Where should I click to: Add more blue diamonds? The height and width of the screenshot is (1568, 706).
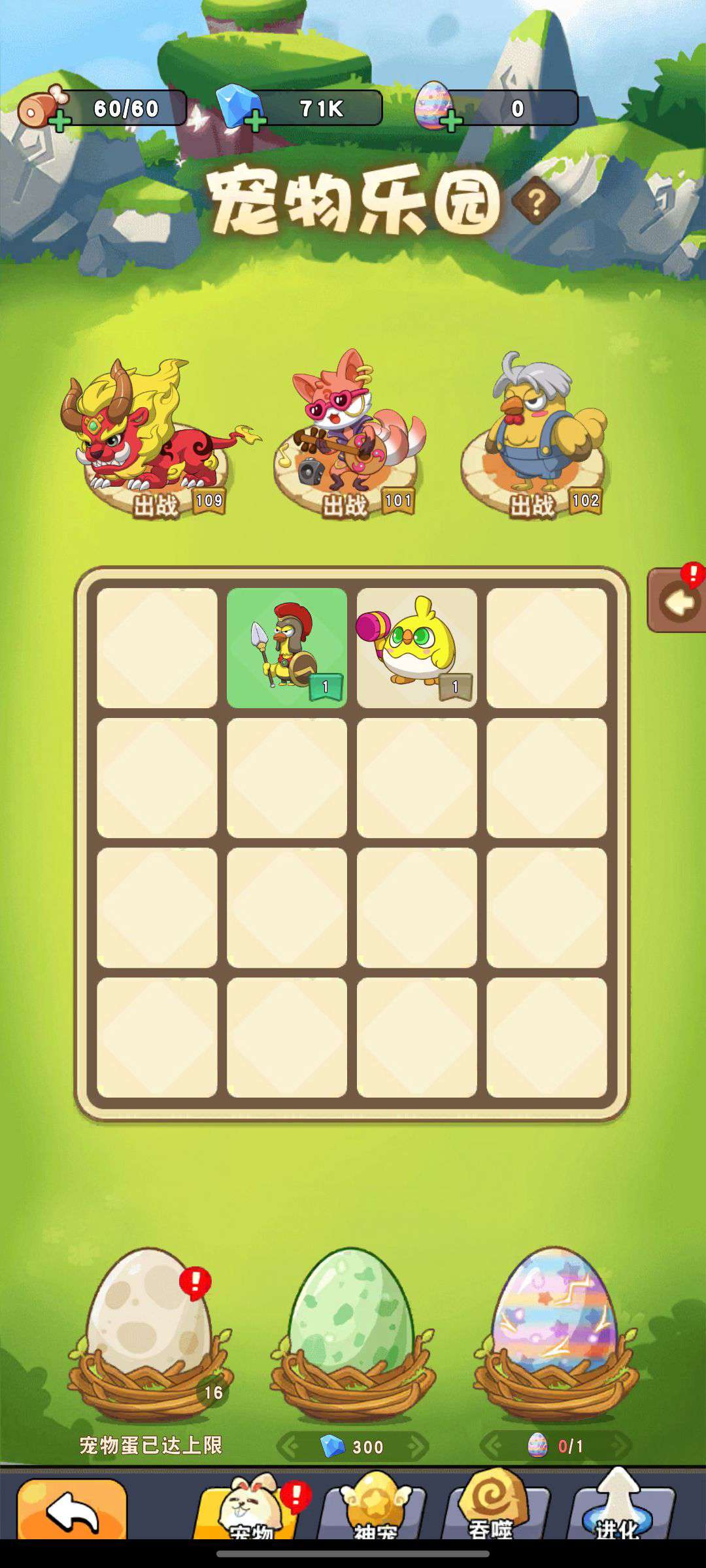[254, 121]
